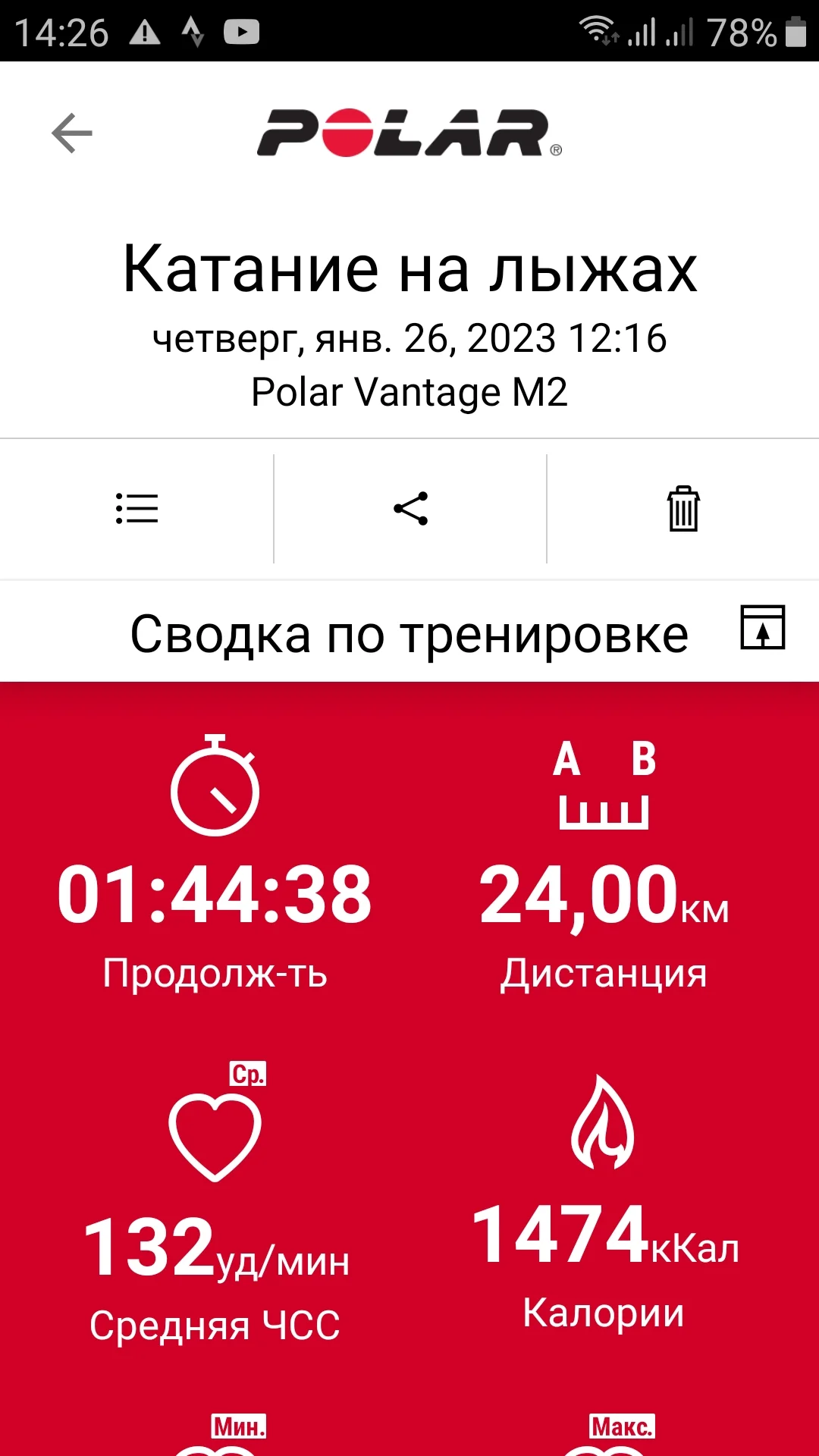Open the training details list icon

[136, 509]
